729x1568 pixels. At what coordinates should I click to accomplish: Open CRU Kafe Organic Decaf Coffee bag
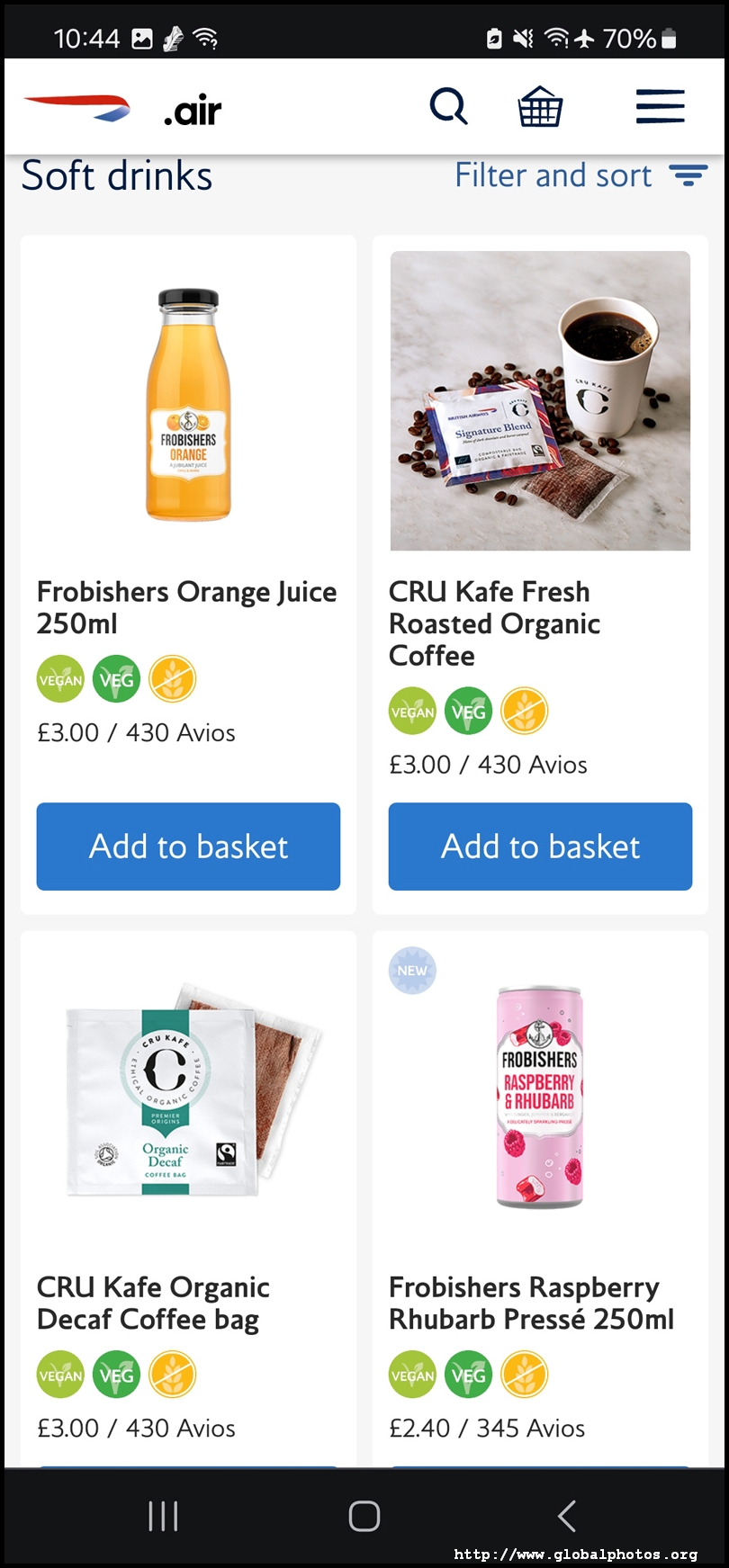click(153, 1303)
